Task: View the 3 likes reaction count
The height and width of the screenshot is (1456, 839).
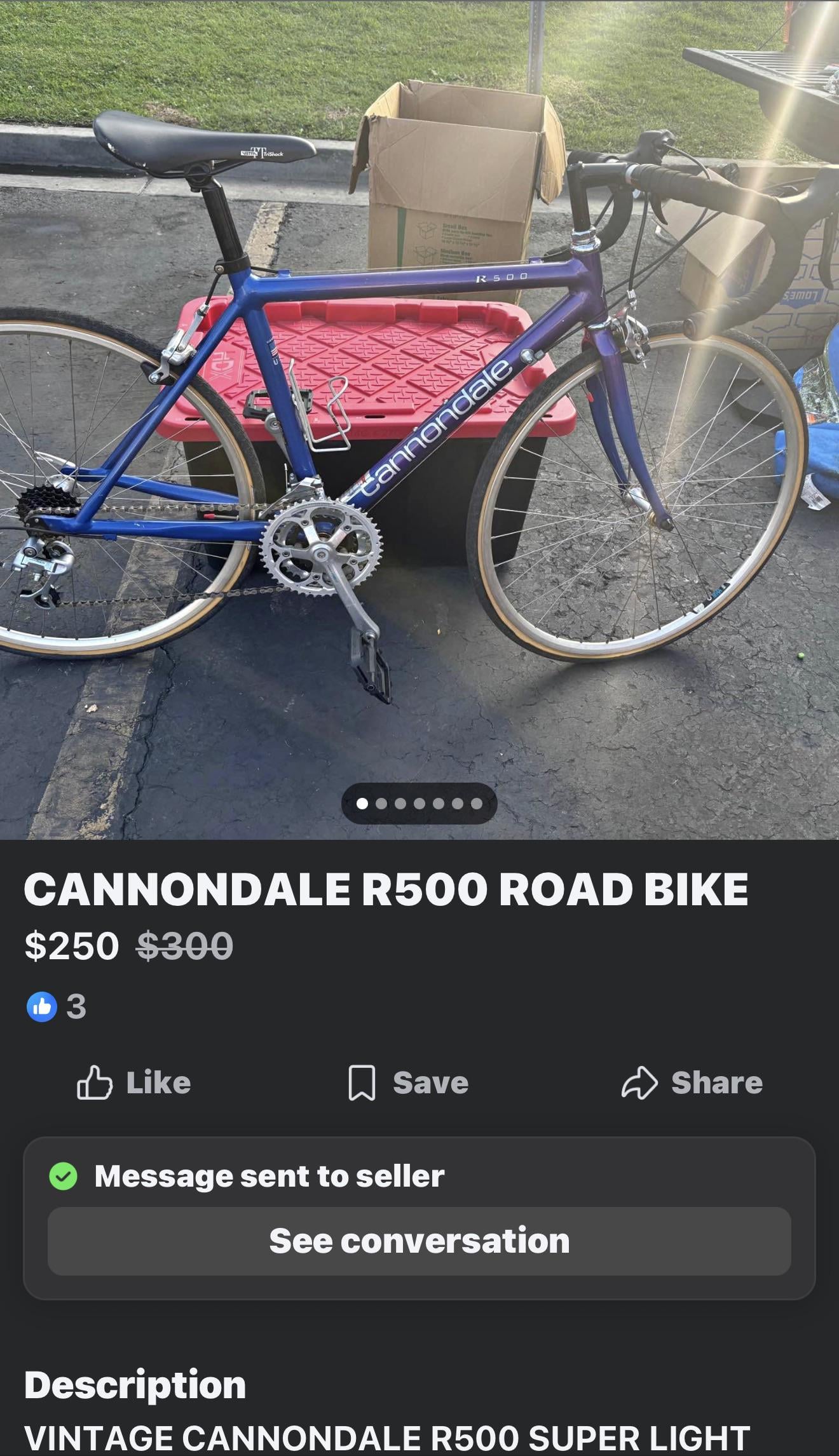Action: (x=57, y=1006)
